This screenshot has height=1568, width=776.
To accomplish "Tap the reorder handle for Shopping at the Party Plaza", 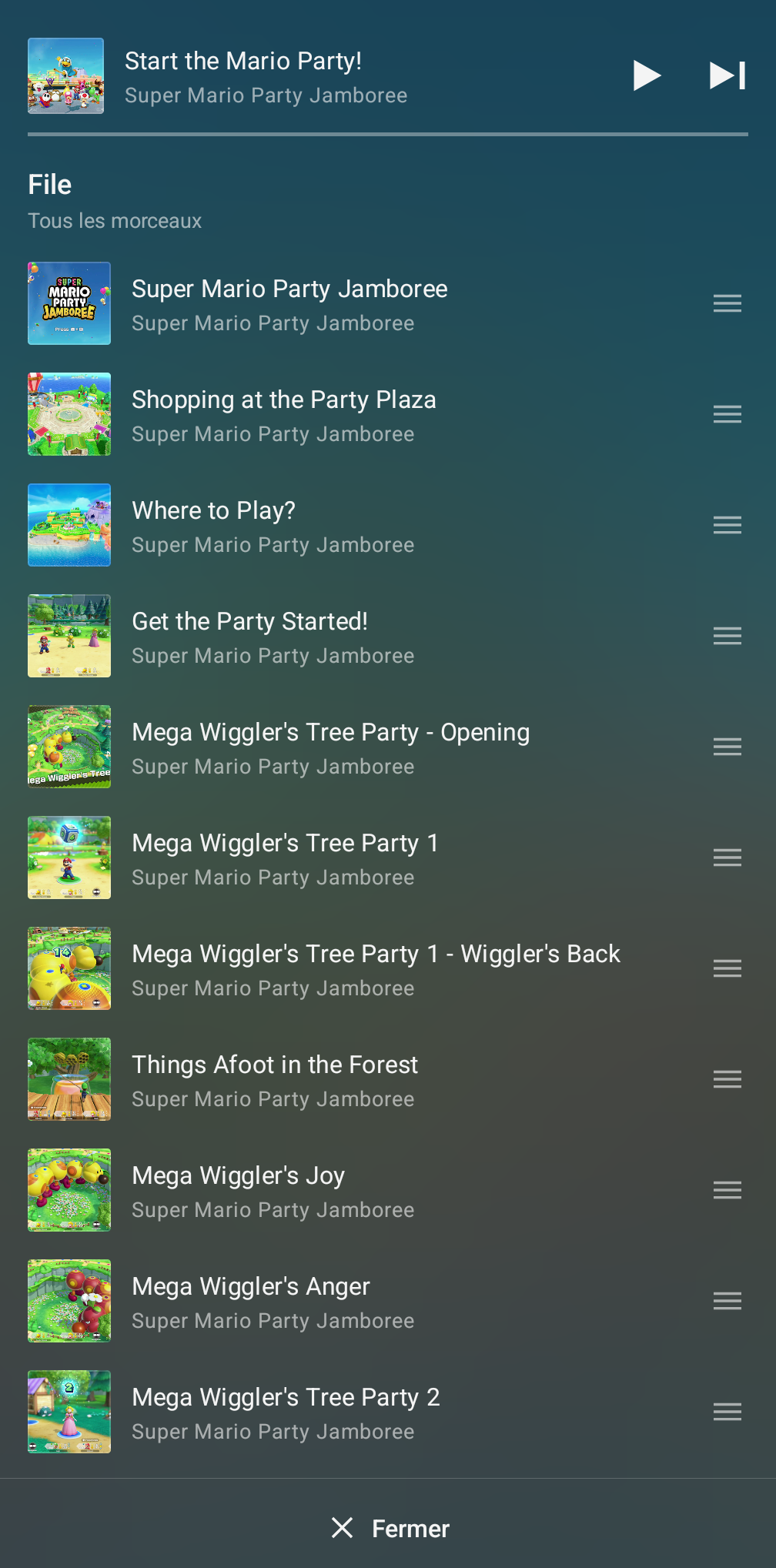I will pos(727,414).
